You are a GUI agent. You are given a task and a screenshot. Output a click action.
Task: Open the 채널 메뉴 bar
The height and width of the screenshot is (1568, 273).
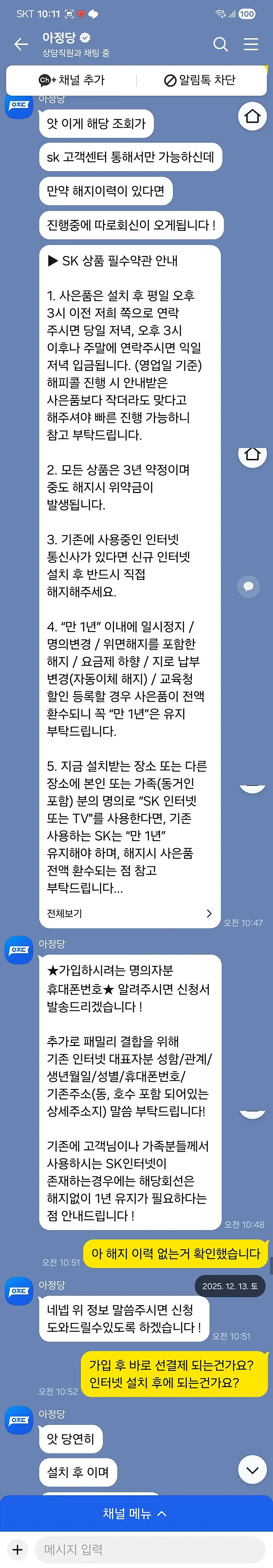click(135, 1513)
